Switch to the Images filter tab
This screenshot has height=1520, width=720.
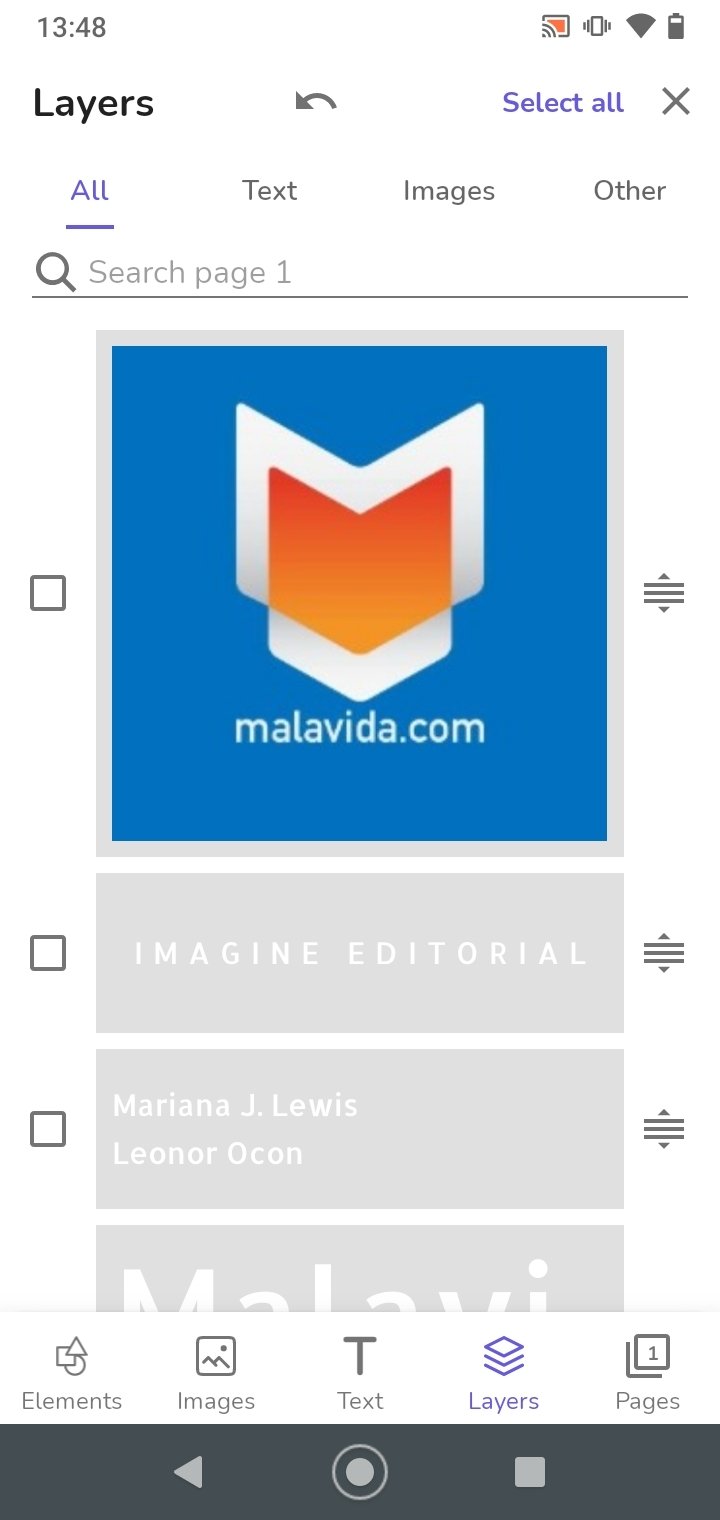pos(448,191)
